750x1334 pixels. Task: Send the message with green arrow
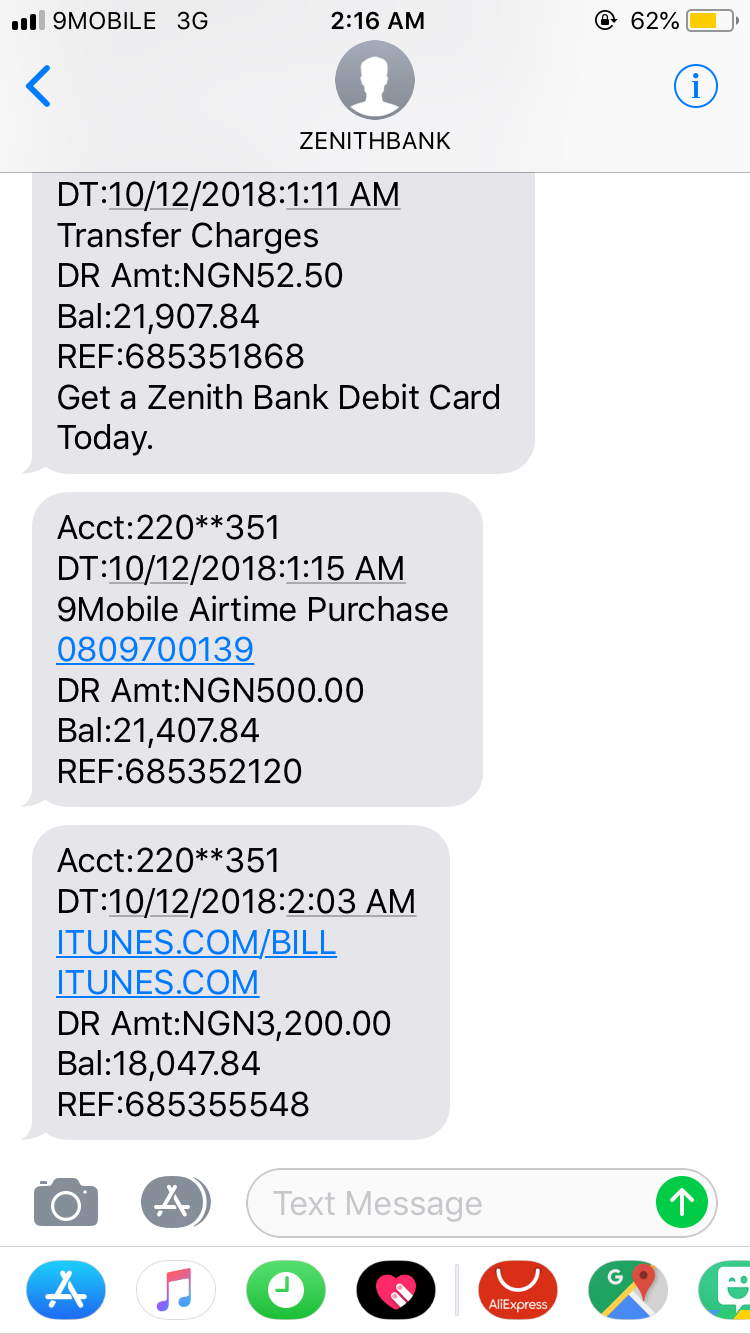(x=681, y=1202)
